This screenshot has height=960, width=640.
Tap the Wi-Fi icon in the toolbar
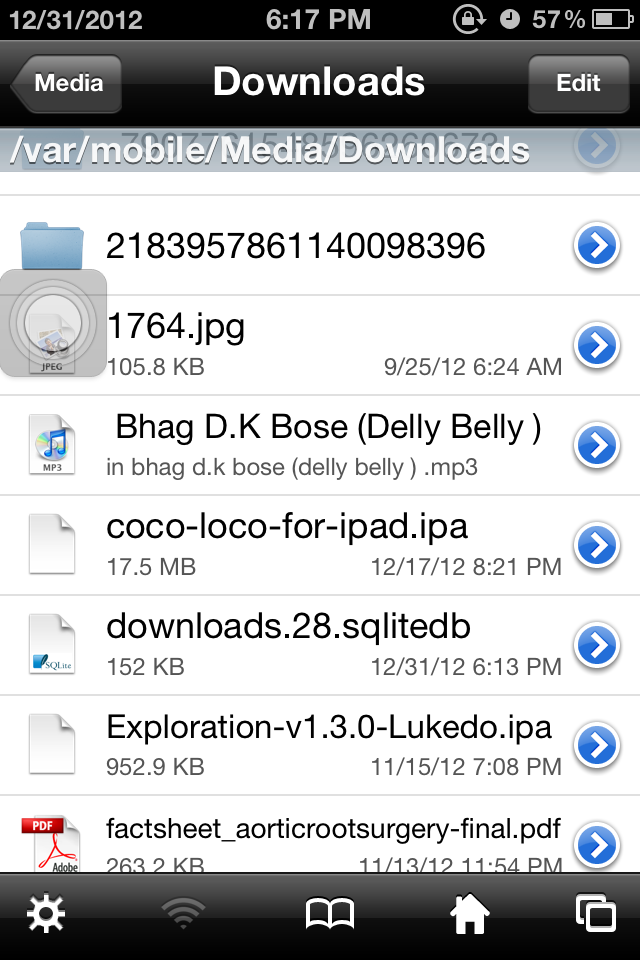coord(184,914)
